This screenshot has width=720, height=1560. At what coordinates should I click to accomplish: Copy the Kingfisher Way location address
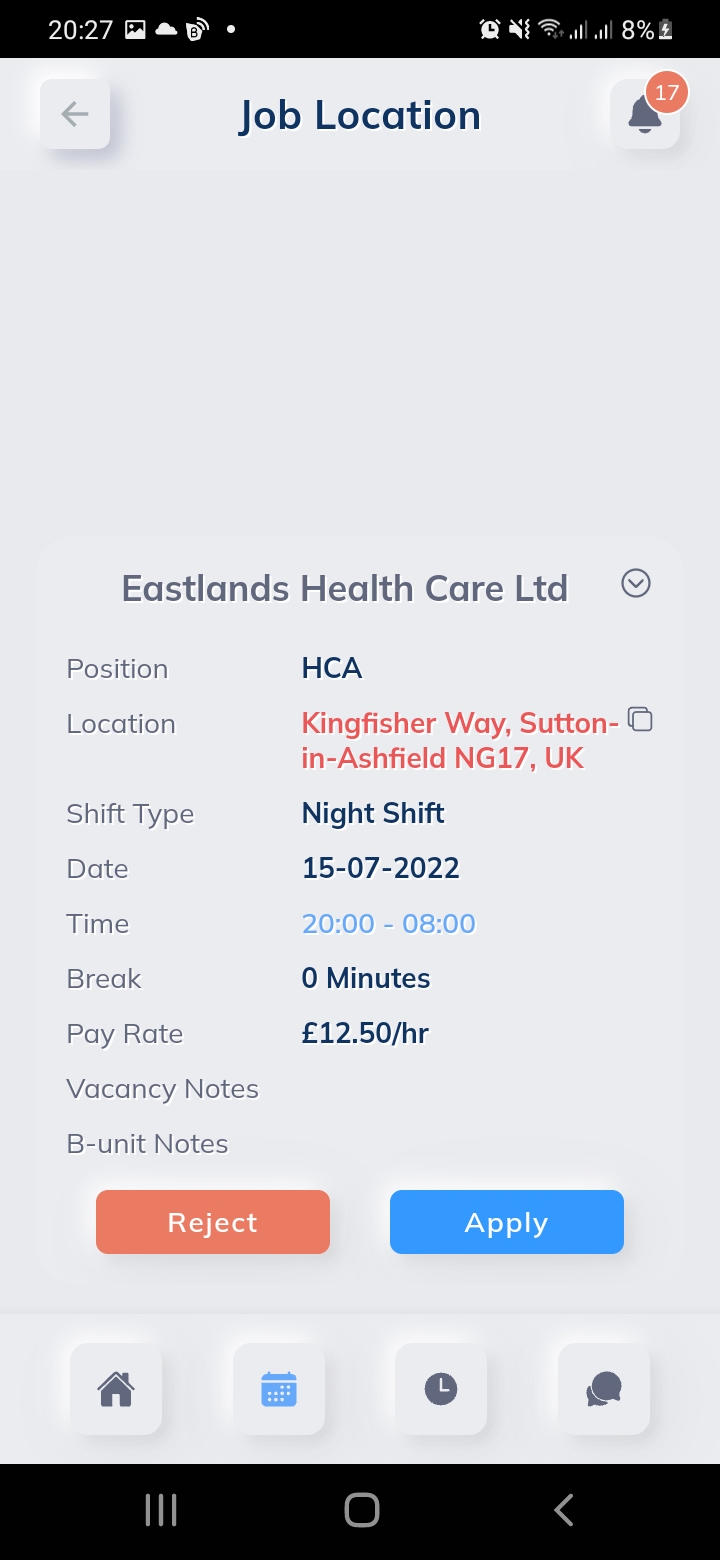pos(640,719)
